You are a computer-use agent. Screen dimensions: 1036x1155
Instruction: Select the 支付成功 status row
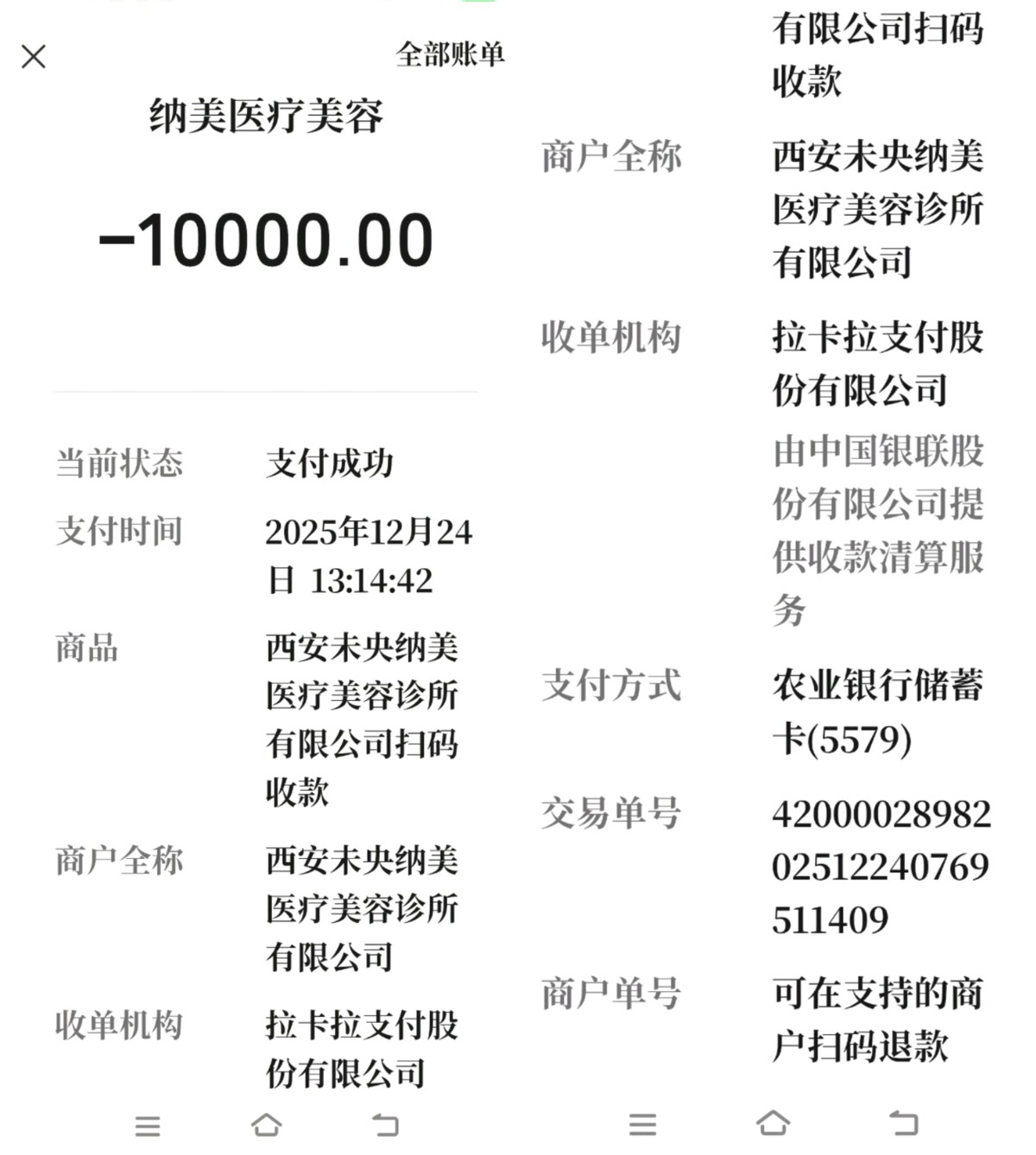click(x=330, y=464)
